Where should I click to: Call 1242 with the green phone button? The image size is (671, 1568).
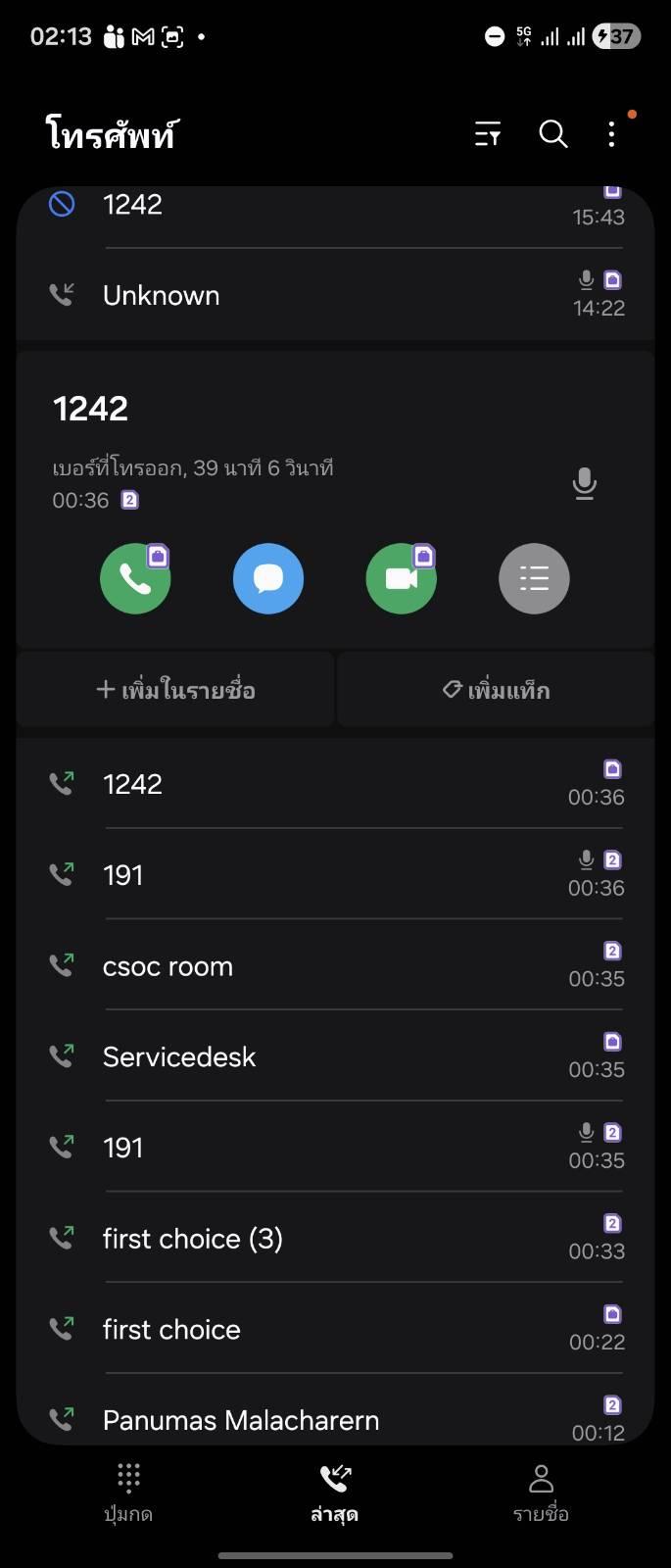[135, 578]
